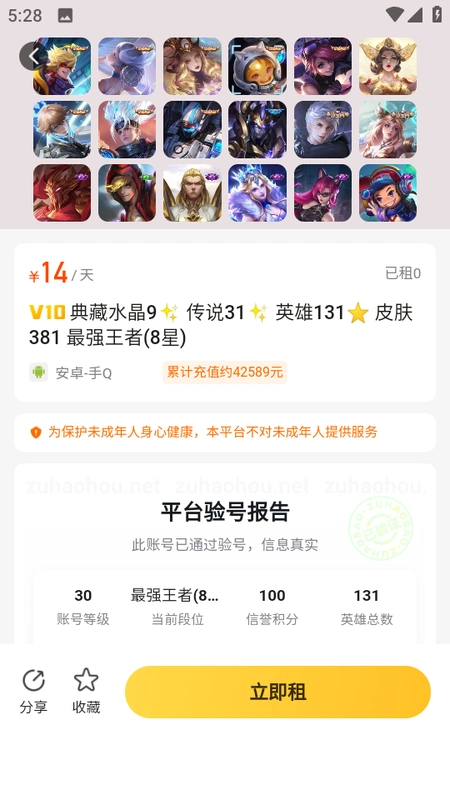
Task: Tap the 立即租 rent now button
Action: tap(278, 692)
